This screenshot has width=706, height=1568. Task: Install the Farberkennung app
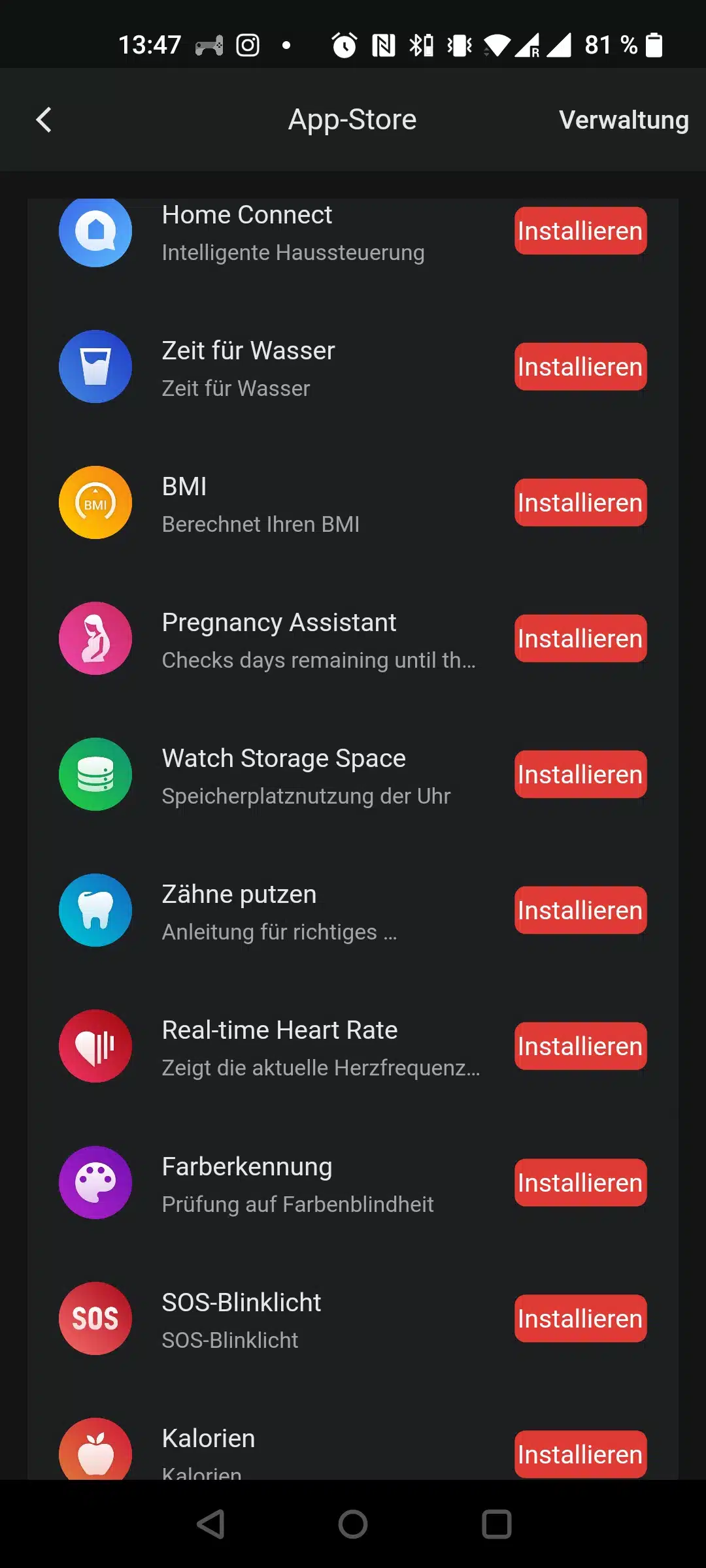pyautogui.click(x=580, y=1183)
